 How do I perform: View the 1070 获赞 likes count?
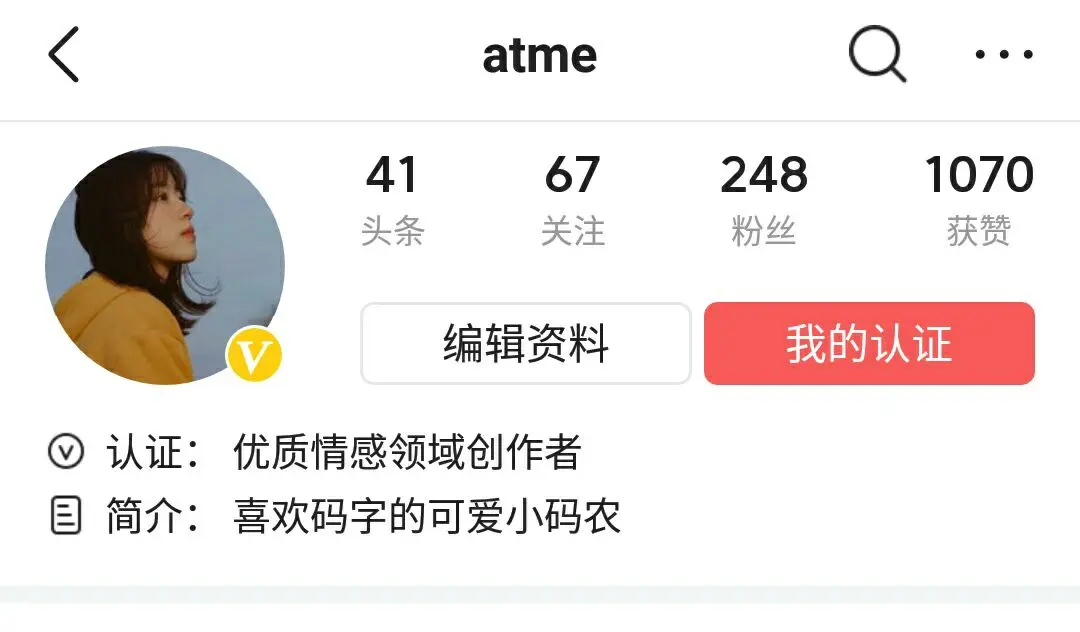pos(979,200)
